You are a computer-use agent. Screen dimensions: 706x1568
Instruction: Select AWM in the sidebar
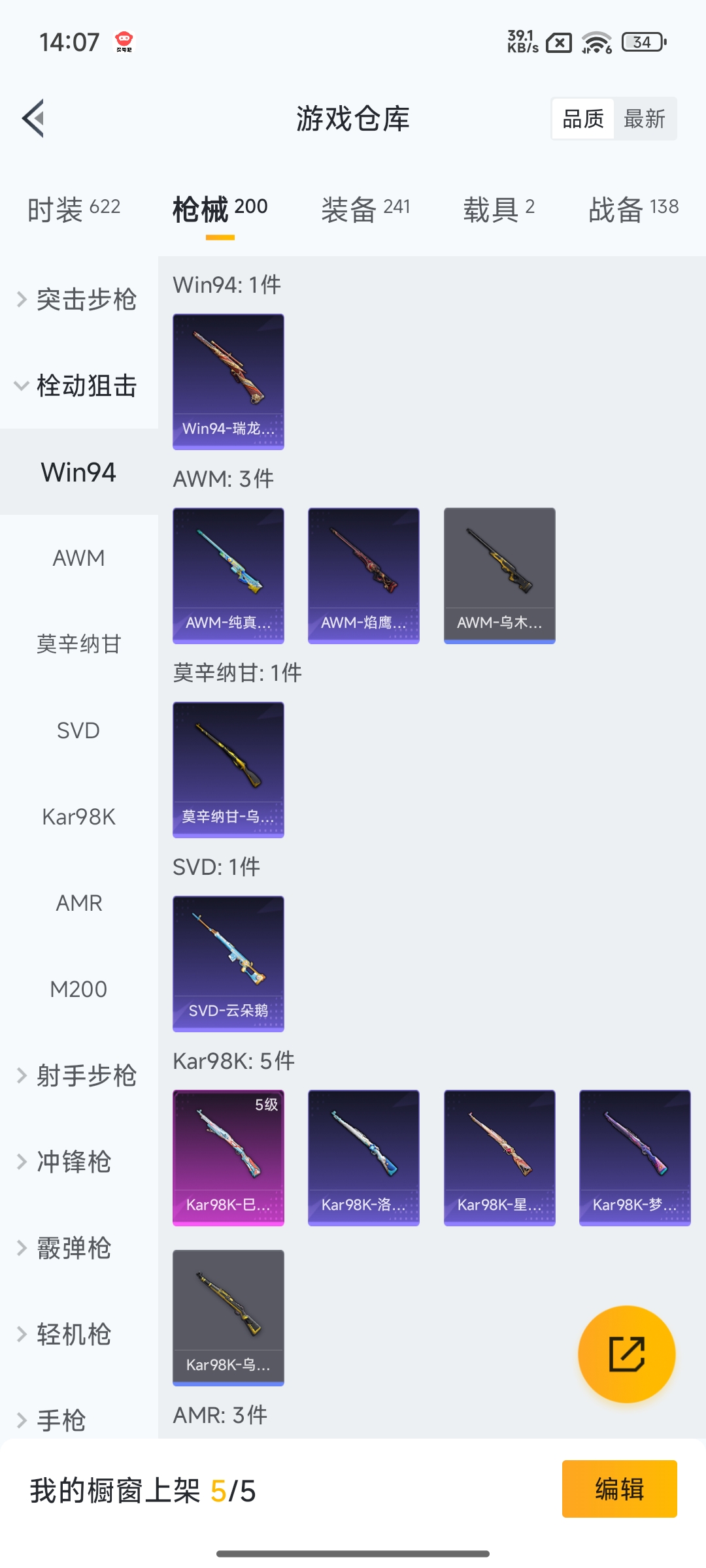[x=78, y=558]
